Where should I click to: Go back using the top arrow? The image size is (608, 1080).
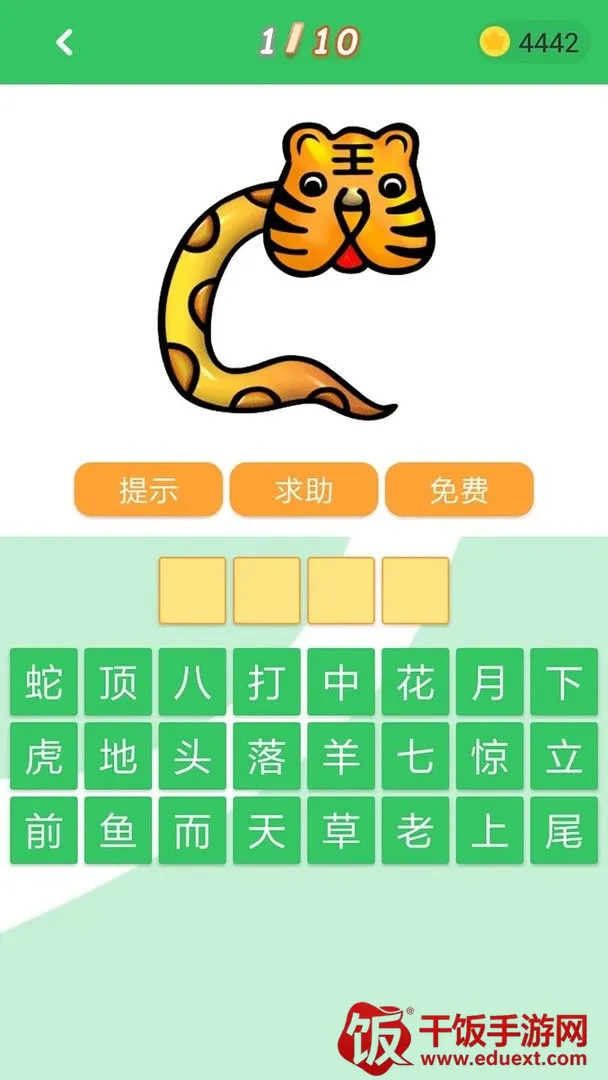65,42
